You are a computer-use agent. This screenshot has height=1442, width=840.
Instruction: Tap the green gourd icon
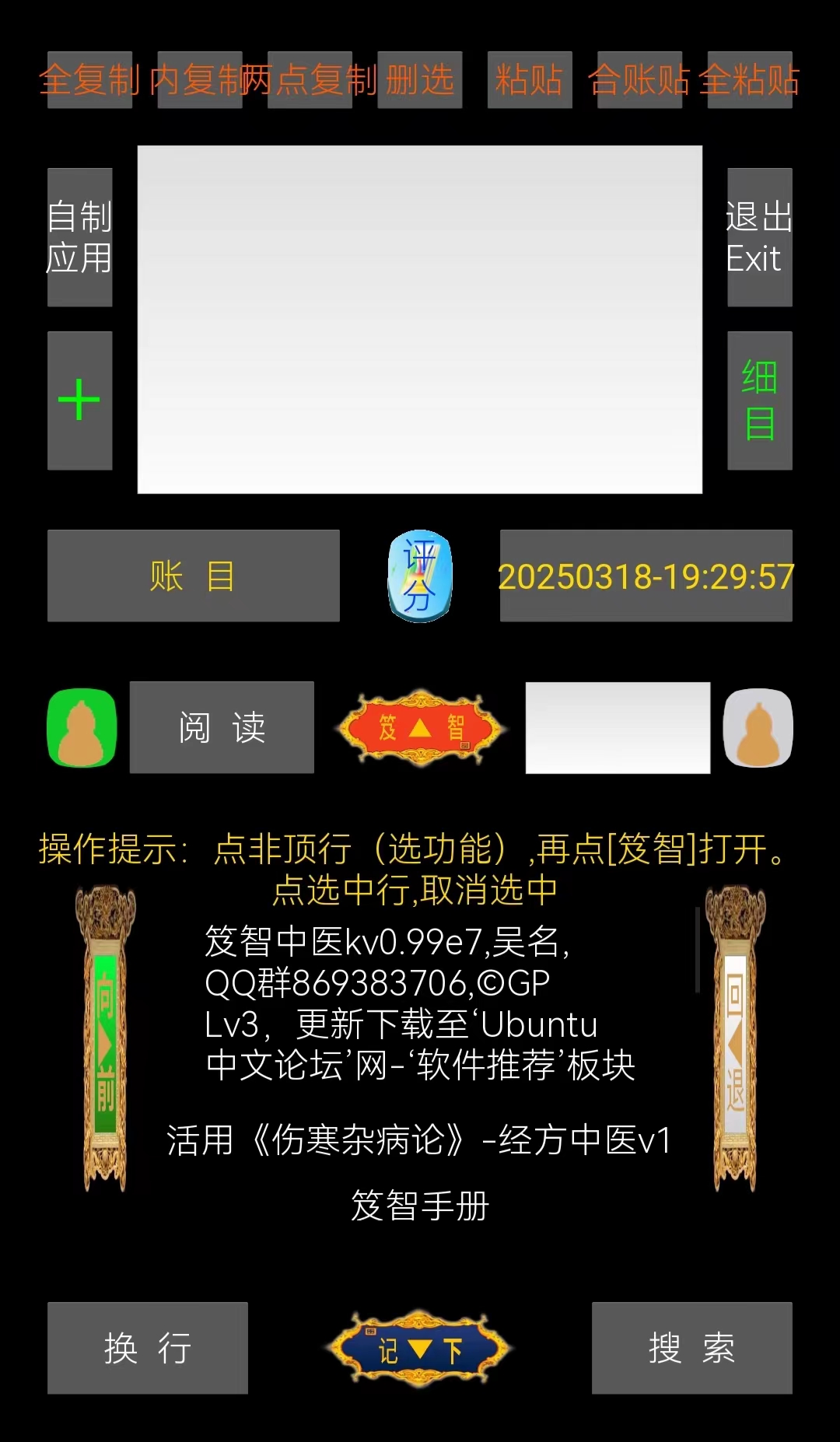point(82,728)
